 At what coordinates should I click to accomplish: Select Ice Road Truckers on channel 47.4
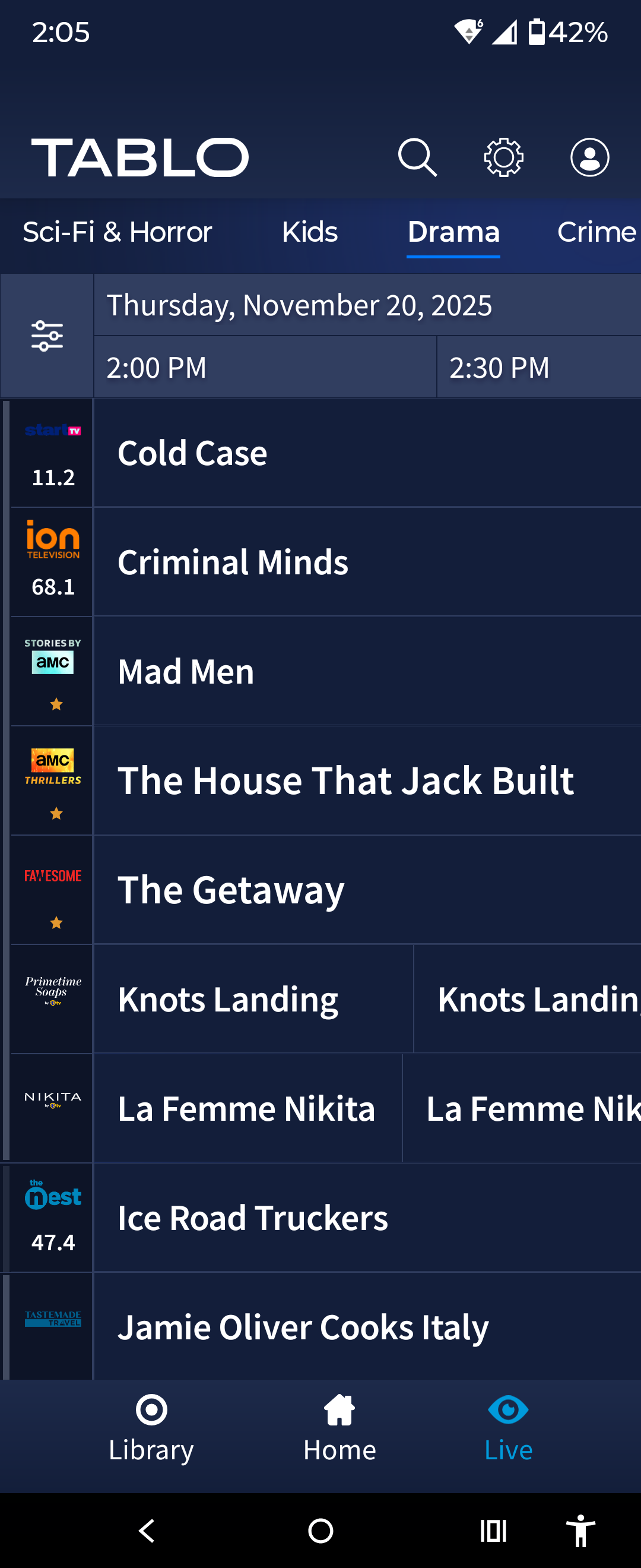pos(367,1218)
